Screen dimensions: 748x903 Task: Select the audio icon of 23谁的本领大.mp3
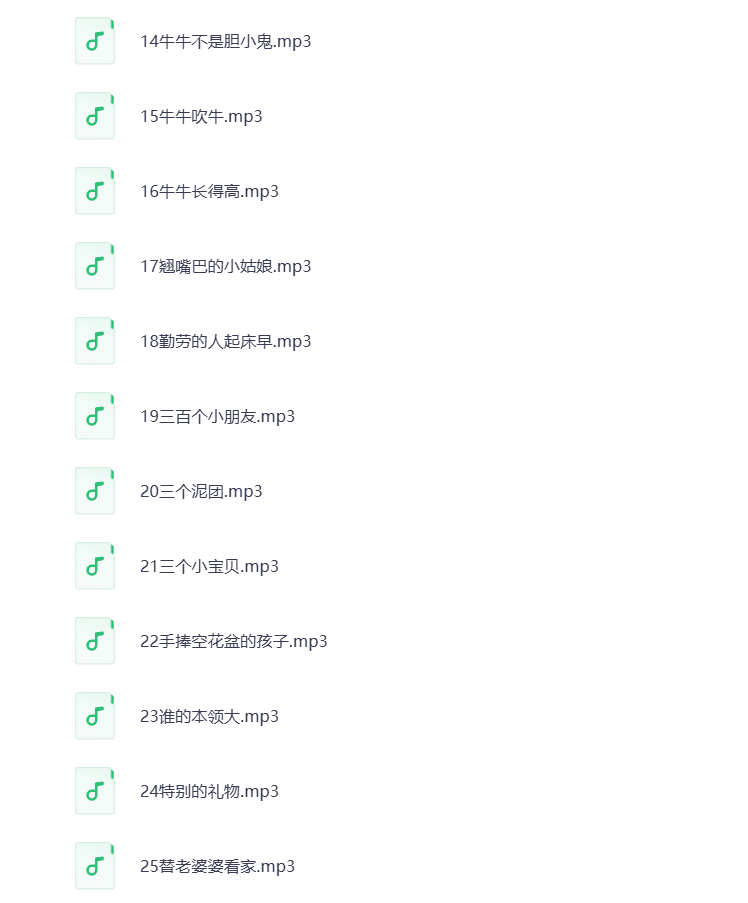94,715
